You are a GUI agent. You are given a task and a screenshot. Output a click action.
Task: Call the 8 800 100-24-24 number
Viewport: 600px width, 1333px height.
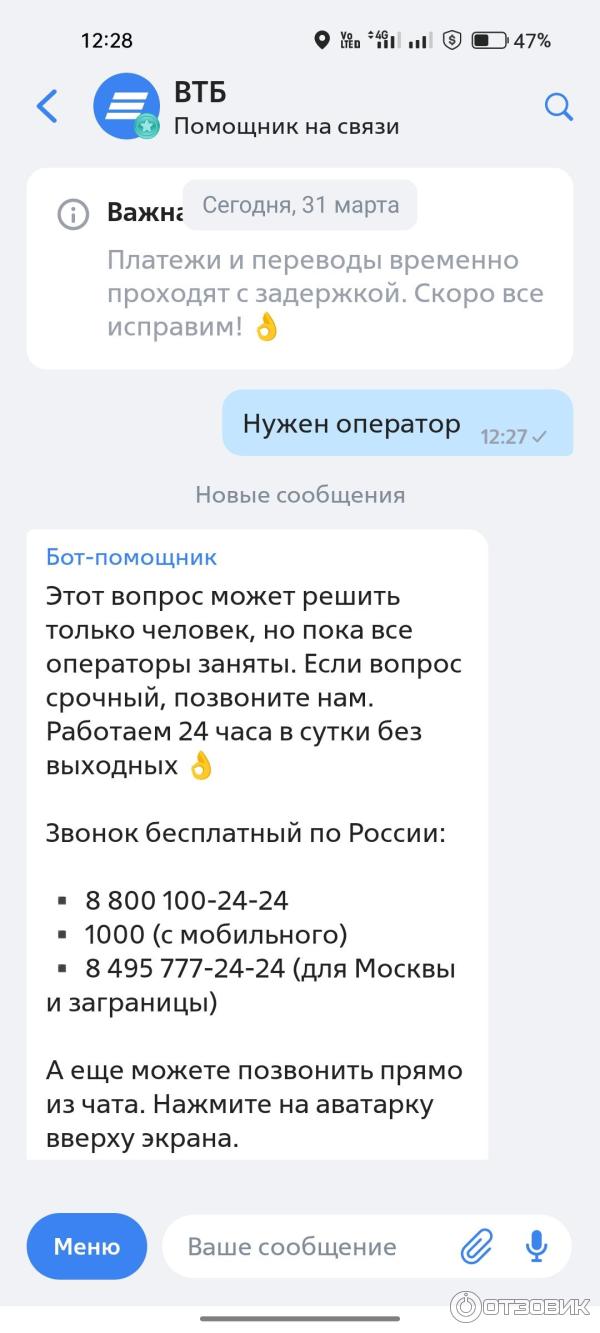coord(186,901)
